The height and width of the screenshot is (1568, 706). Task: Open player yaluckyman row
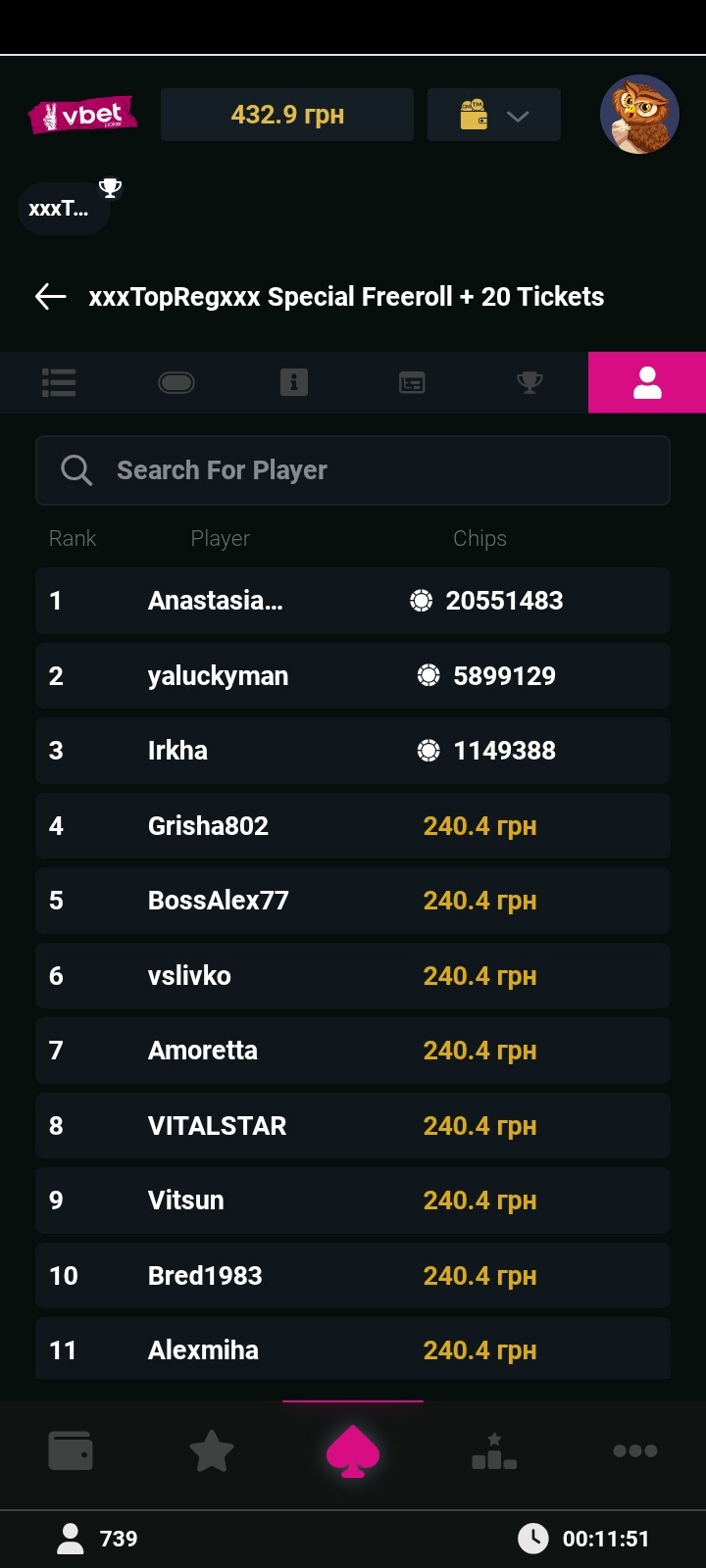click(x=353, y=676)
